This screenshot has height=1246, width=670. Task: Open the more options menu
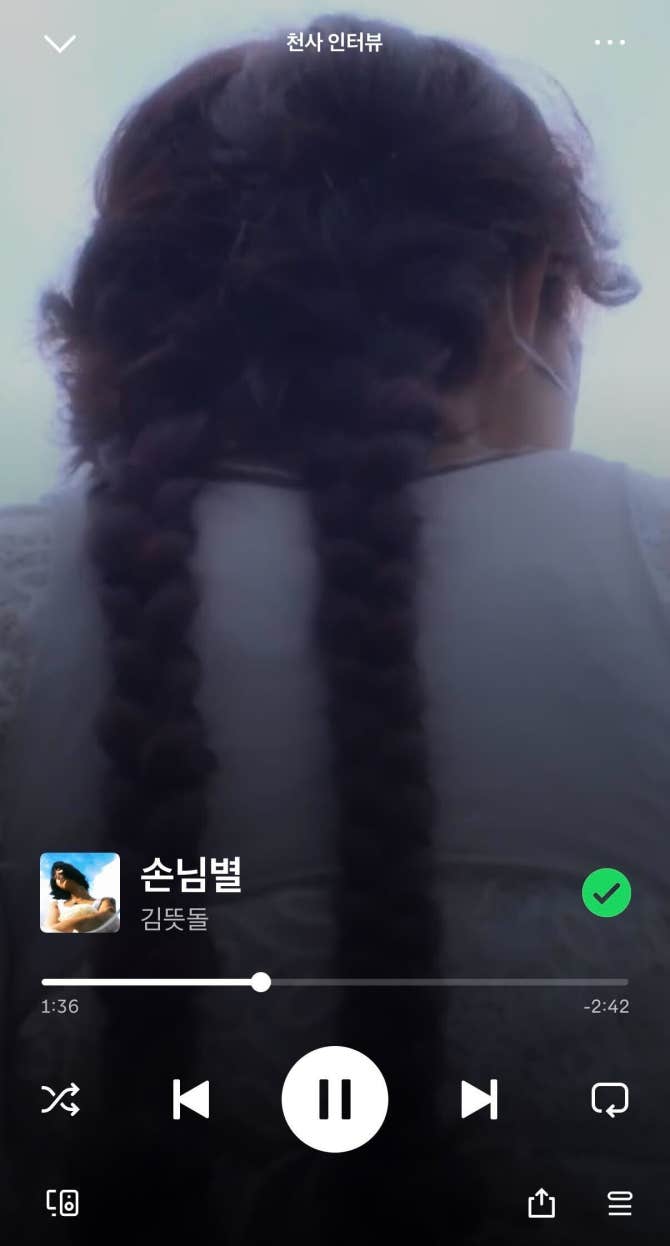pyautogui.click(x=609, y=43)
